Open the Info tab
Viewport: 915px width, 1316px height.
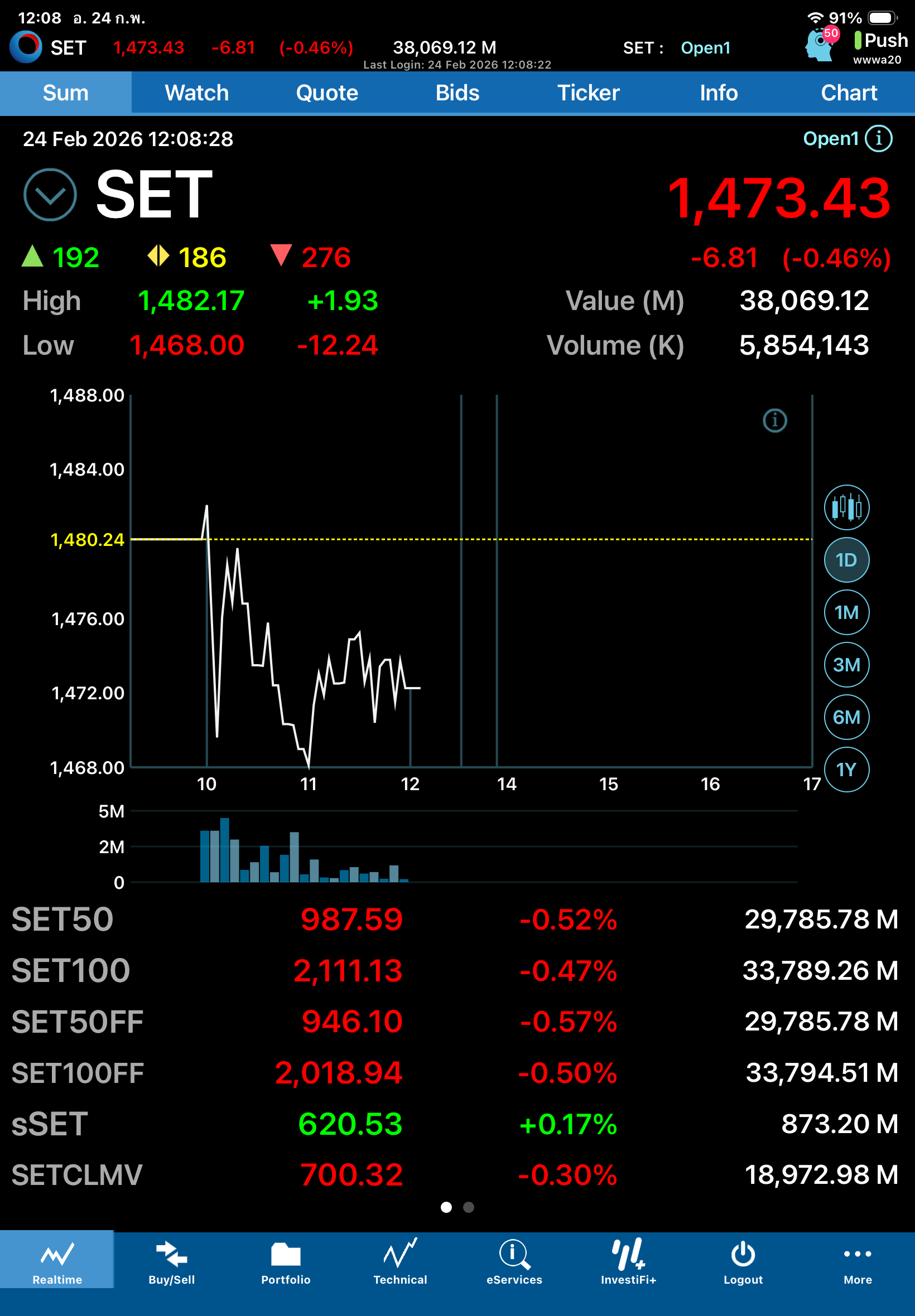[x=719, y=93]
